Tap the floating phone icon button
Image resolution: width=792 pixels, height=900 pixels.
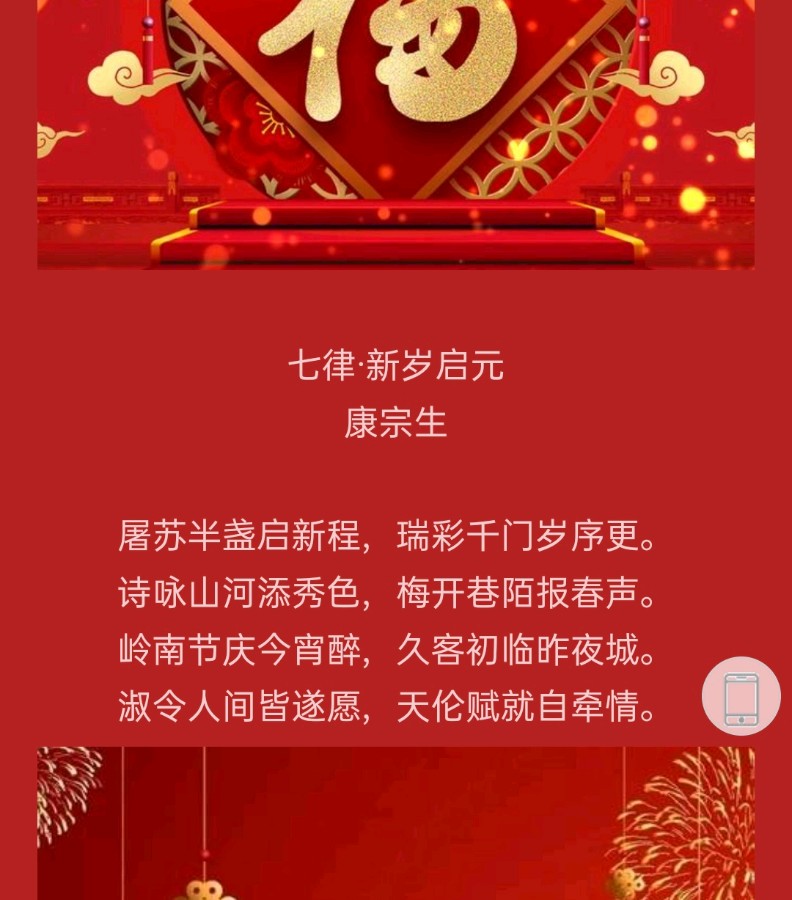click(x=741, y=697)
